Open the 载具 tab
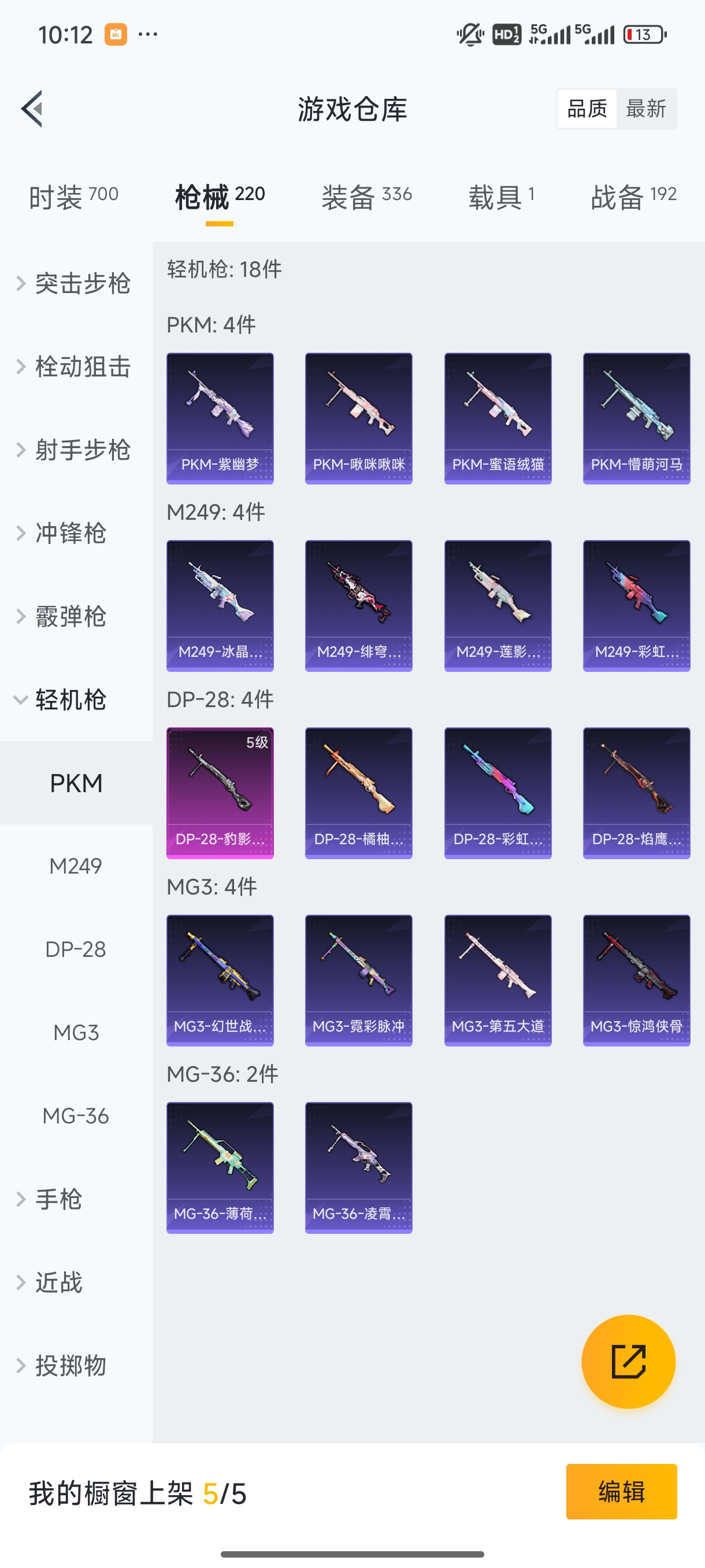The height and width of the screenshot is (1568, 705). click(x=500, y=197)
